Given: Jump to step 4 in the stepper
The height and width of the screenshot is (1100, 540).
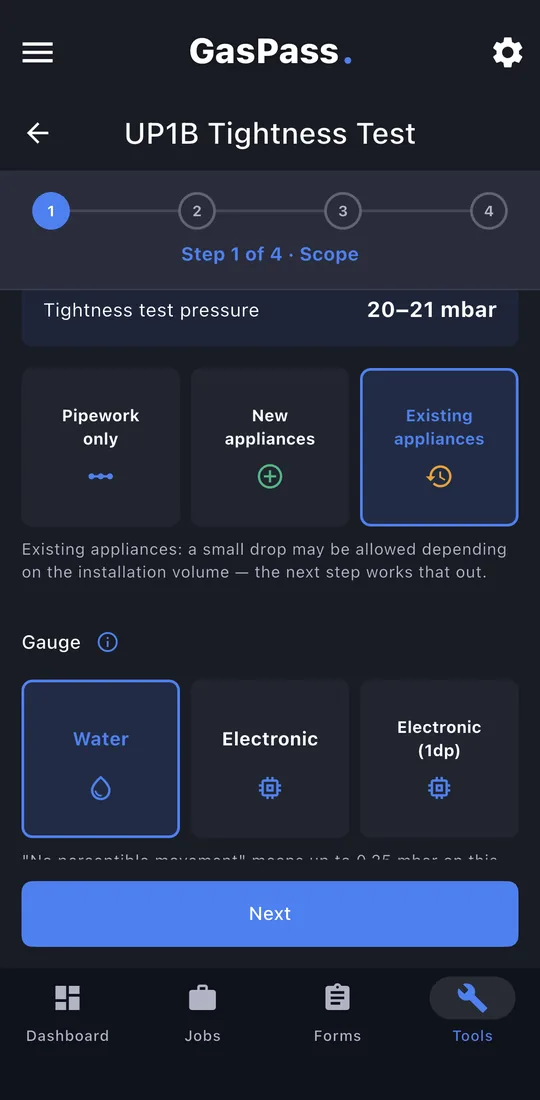Looking at the screenshot, I should (x=488, y=211).
